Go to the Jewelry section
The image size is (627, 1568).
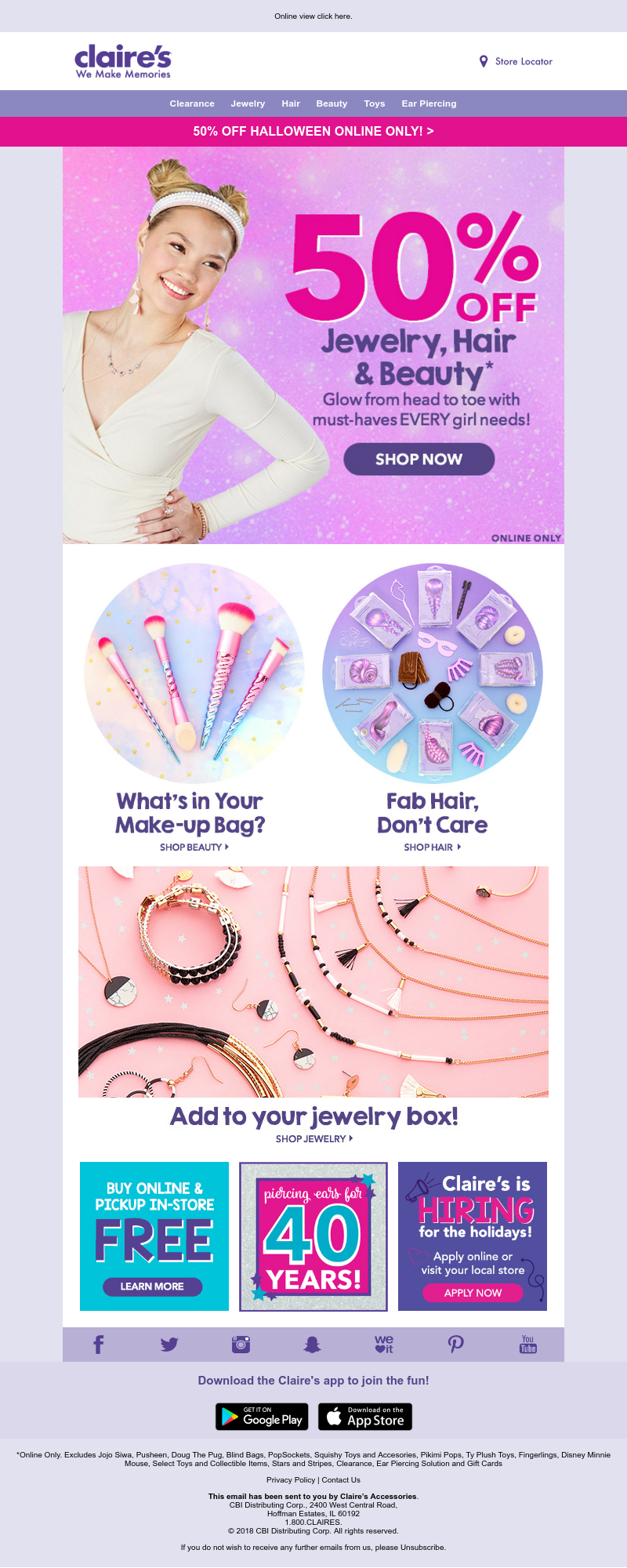(x=248, y=103)
